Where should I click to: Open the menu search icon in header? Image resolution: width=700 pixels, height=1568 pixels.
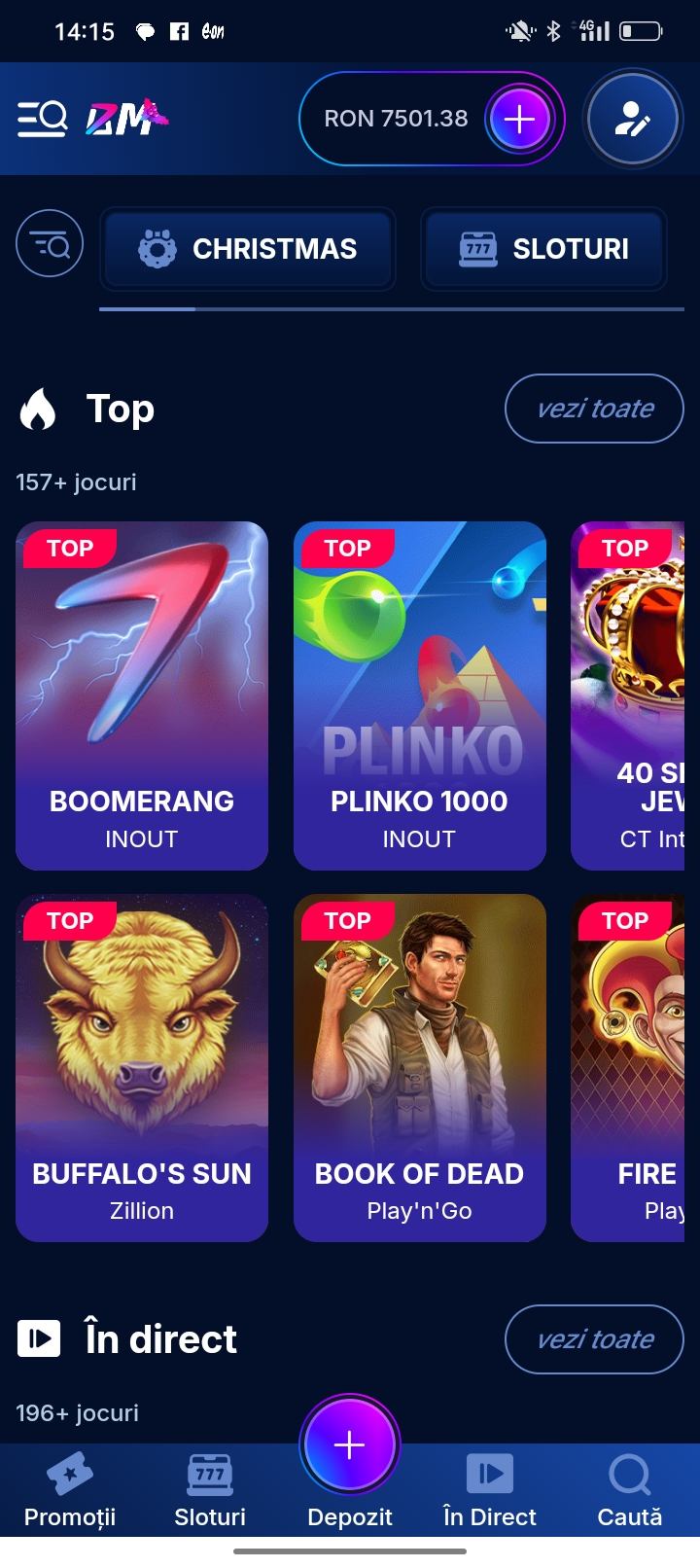coord(43,119)
